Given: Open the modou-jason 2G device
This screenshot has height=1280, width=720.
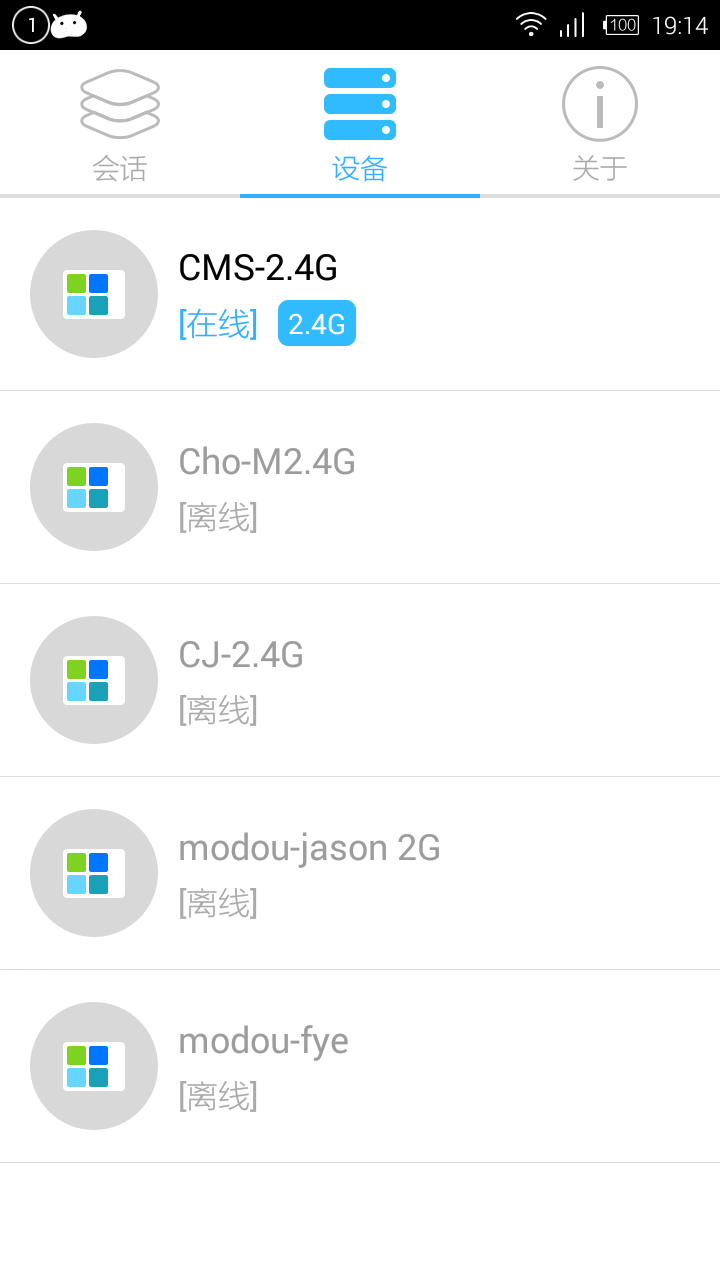Looking at the screenshot, I should pyautogui.click(x=360, y=873).
